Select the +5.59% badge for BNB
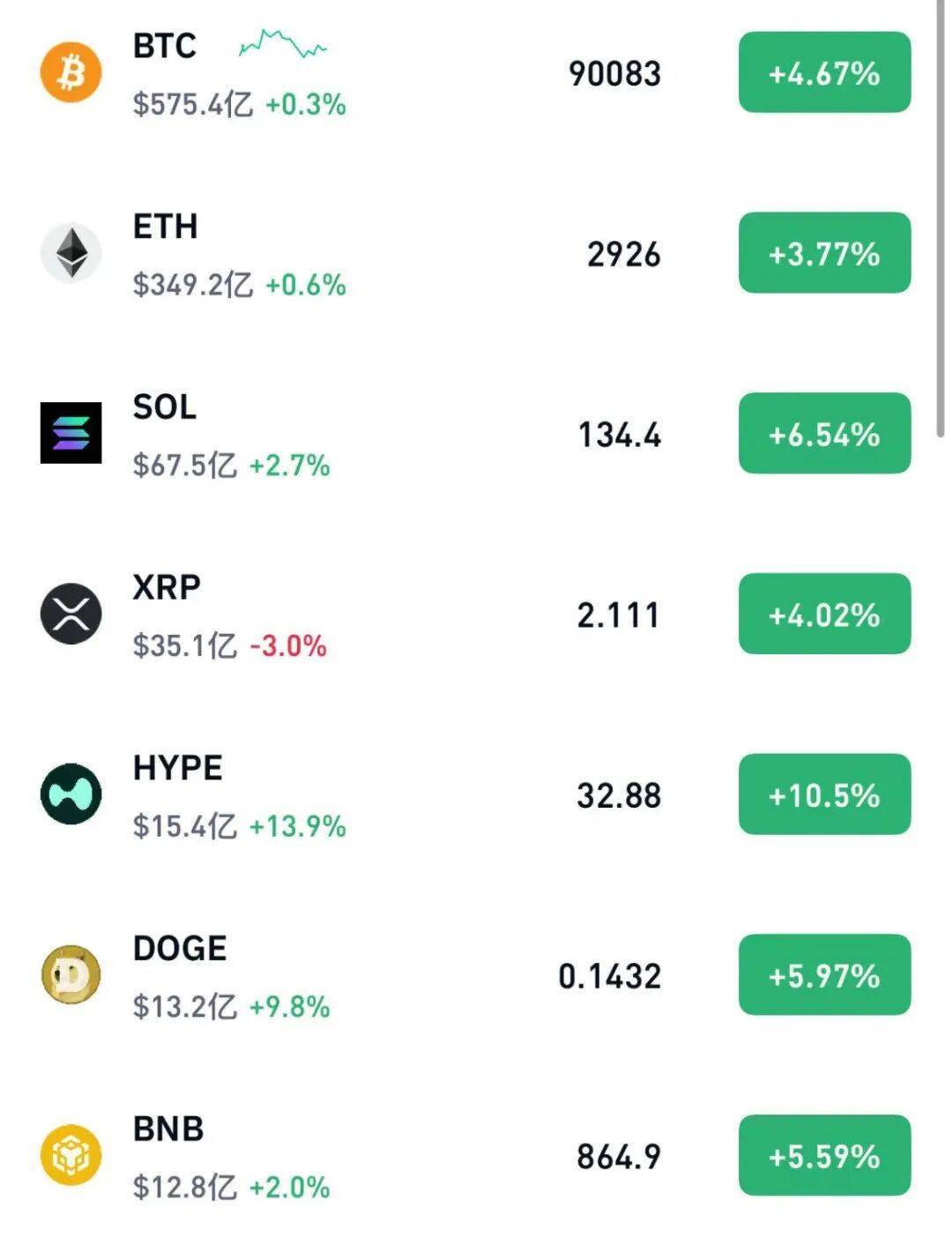952x1260 pixels. tap(824, 1156)
